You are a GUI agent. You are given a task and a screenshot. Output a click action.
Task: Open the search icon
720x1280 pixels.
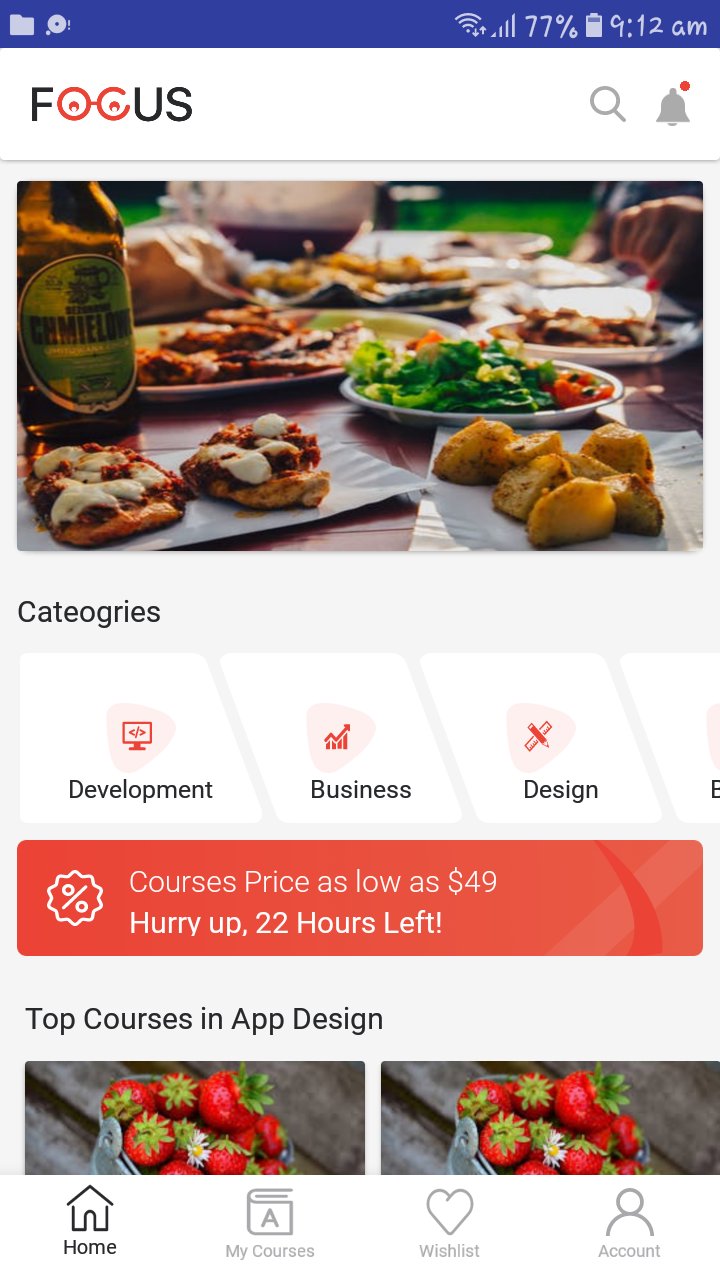click(x=607, y=103)
